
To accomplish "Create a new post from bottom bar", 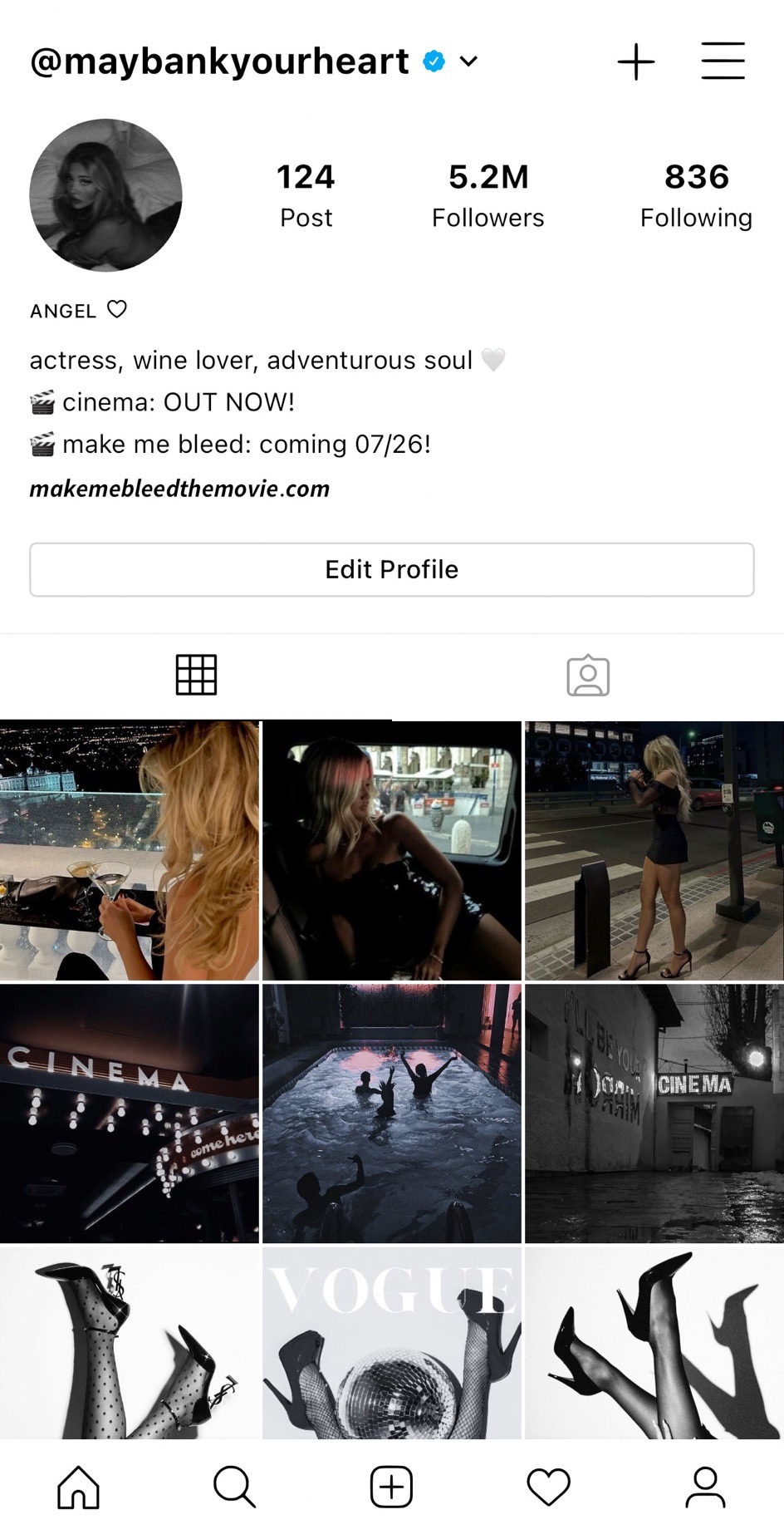I will pos(391,1487).
